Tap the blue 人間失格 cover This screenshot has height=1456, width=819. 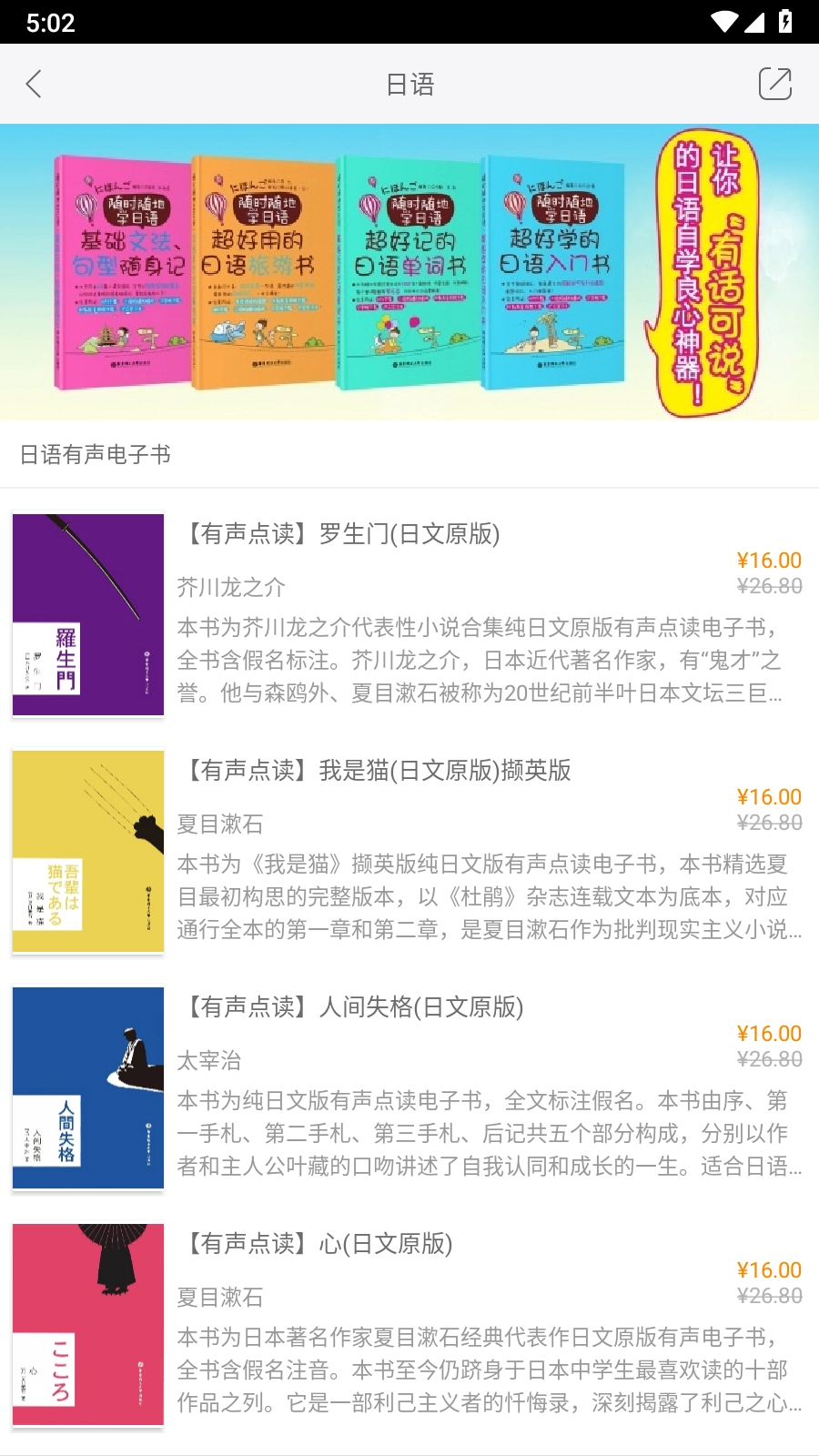87,1087
